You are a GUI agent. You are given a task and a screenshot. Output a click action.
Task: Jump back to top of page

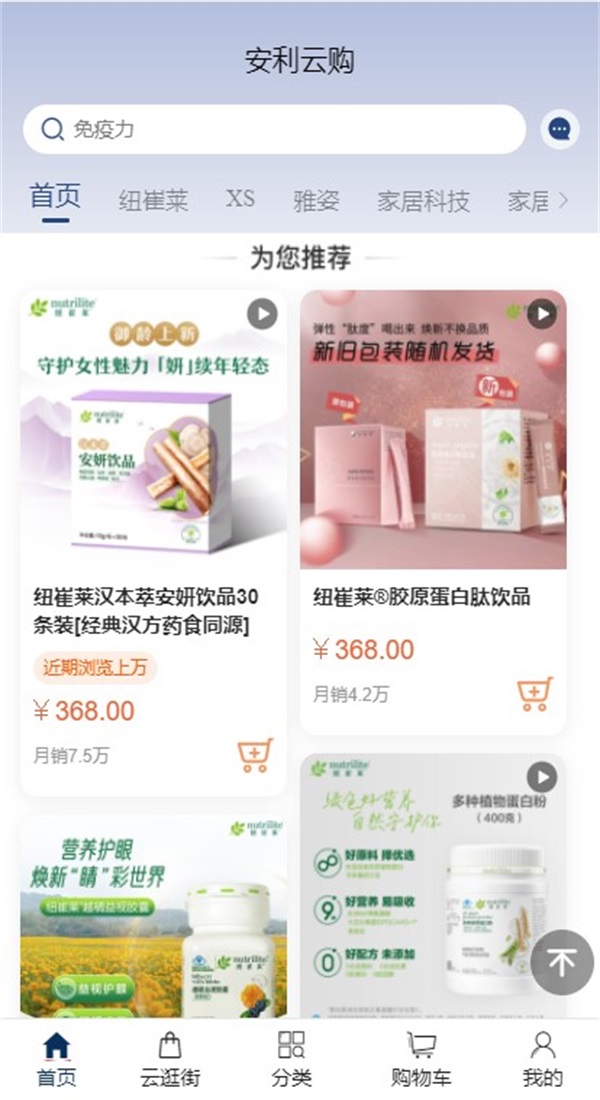[562, 962]
